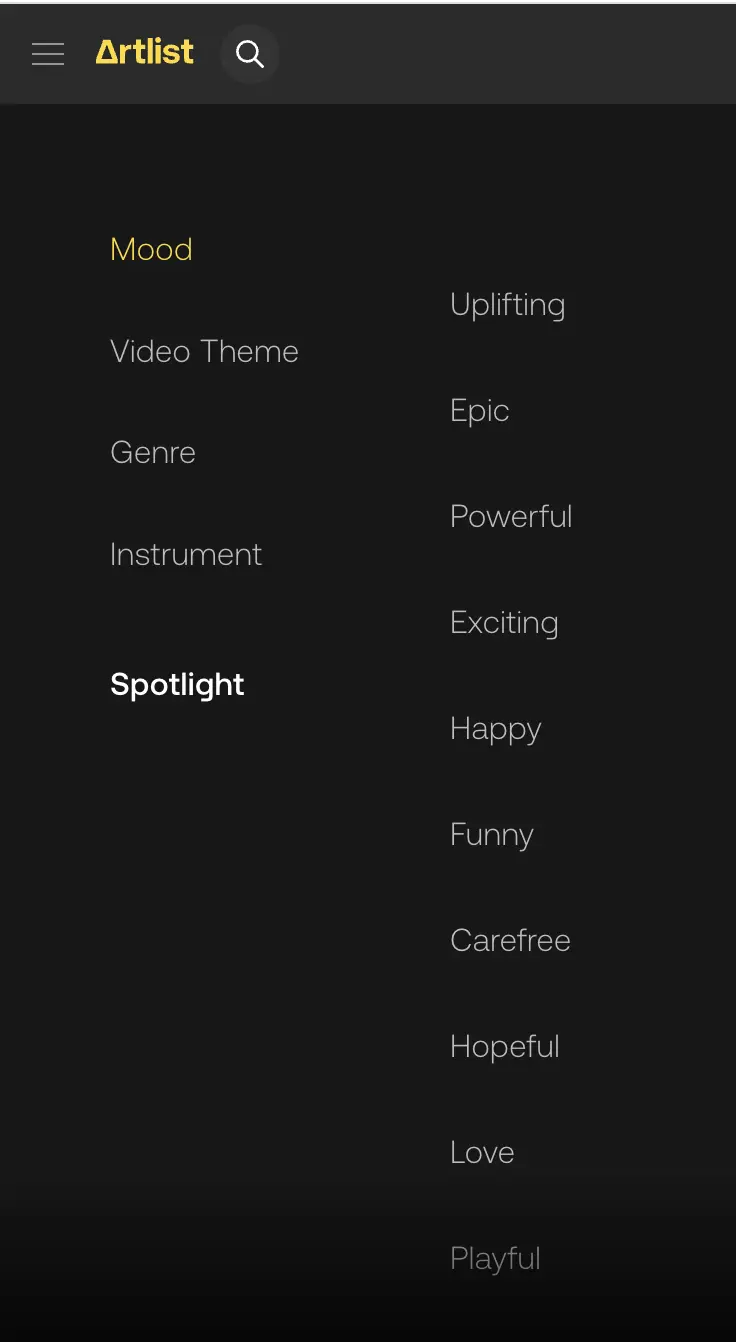Select the Carefree mood
This screenshot has height=1342, width=736.
[x=510, y=941]
